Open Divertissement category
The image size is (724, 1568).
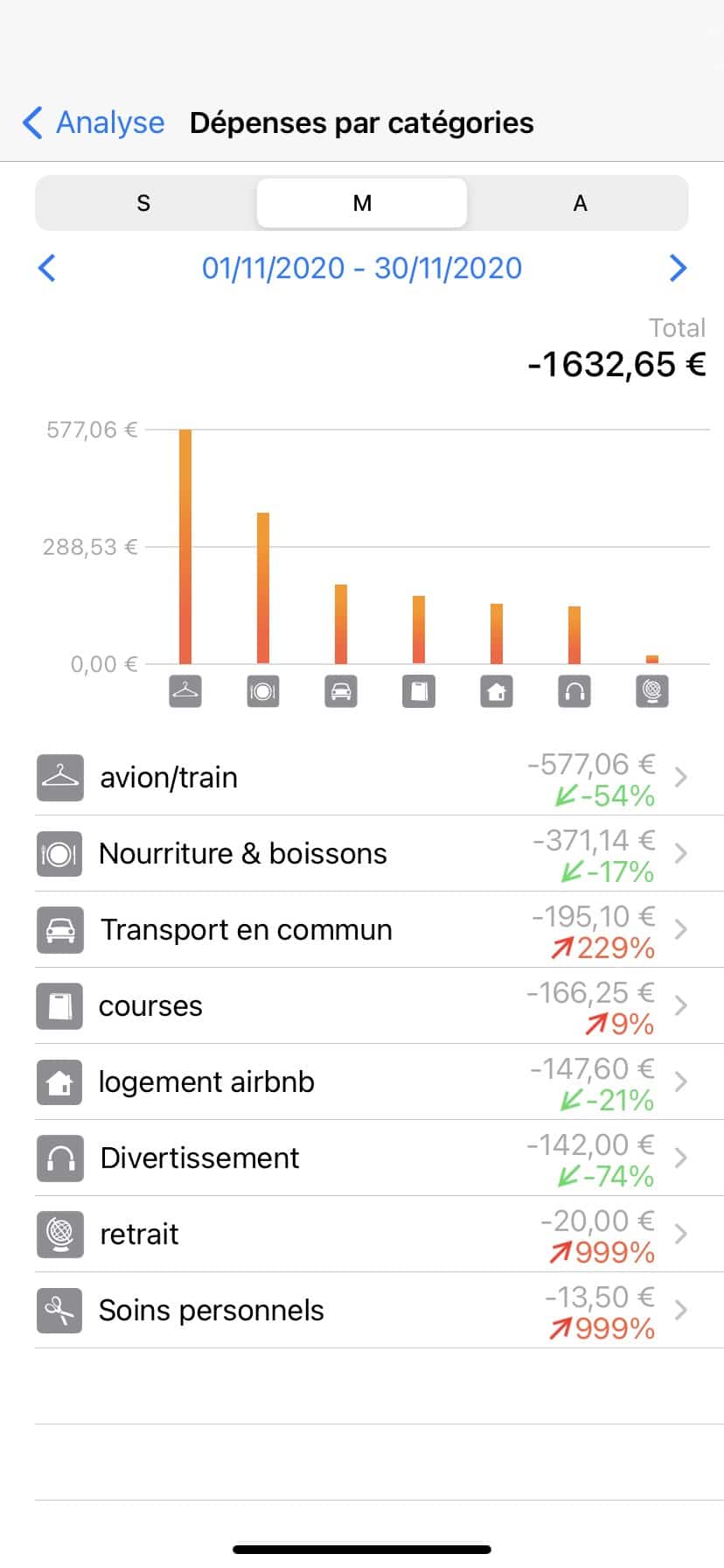click(x=362, y=1158)
